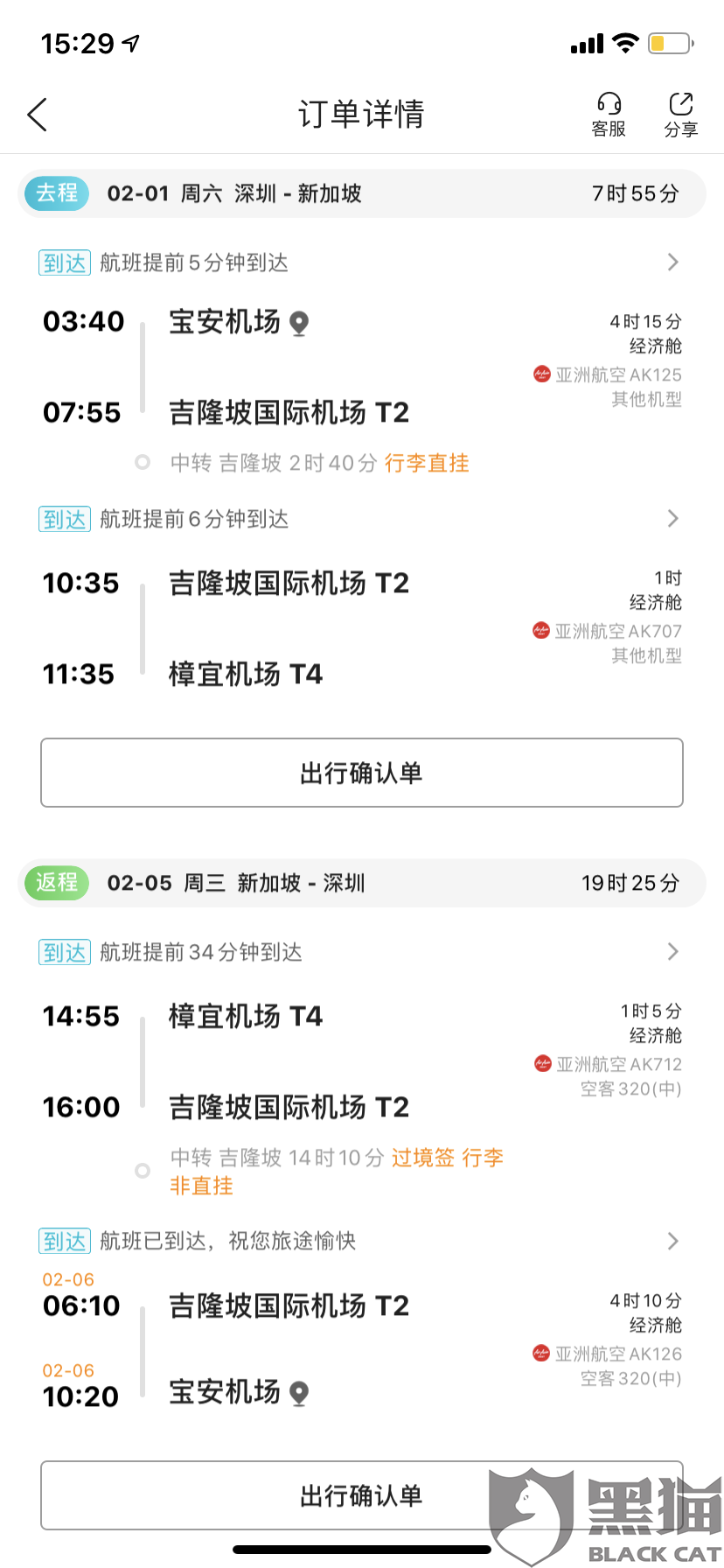Open AK126 flight arrival status details
The height and width of the screenshot is (1568, 724).
click(672, 1241)
